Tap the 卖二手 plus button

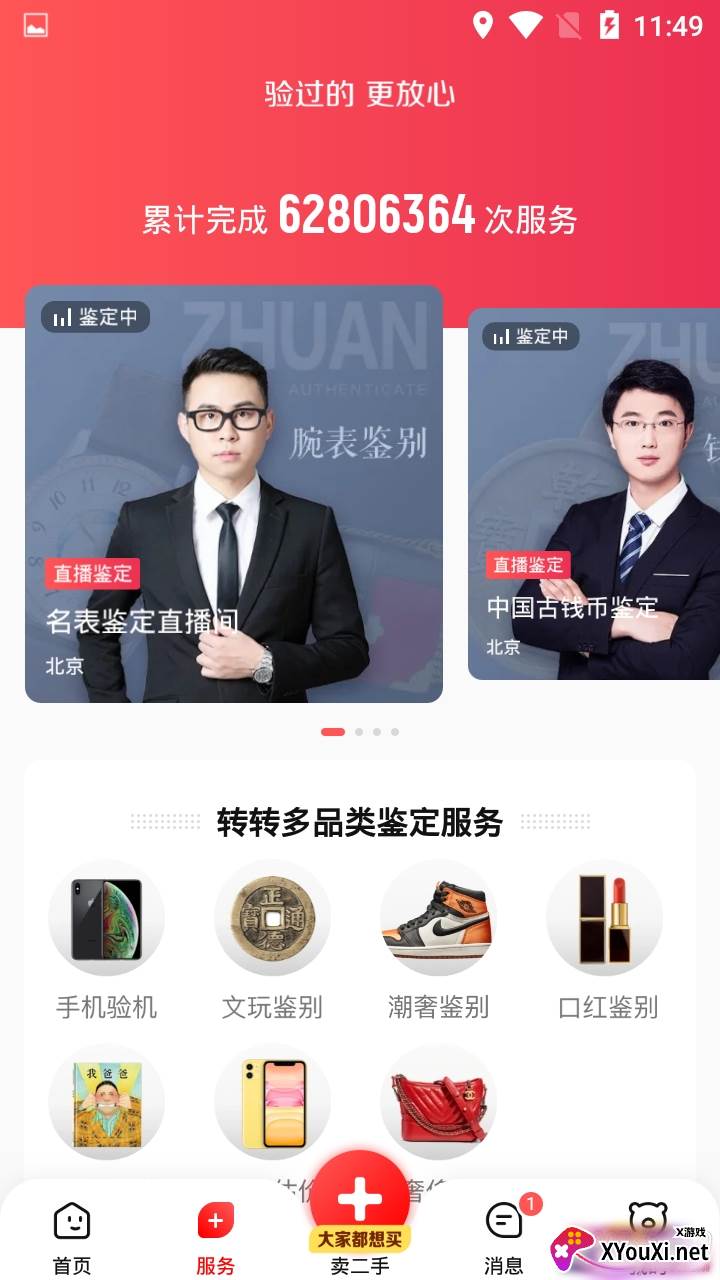click(360, 1200)
